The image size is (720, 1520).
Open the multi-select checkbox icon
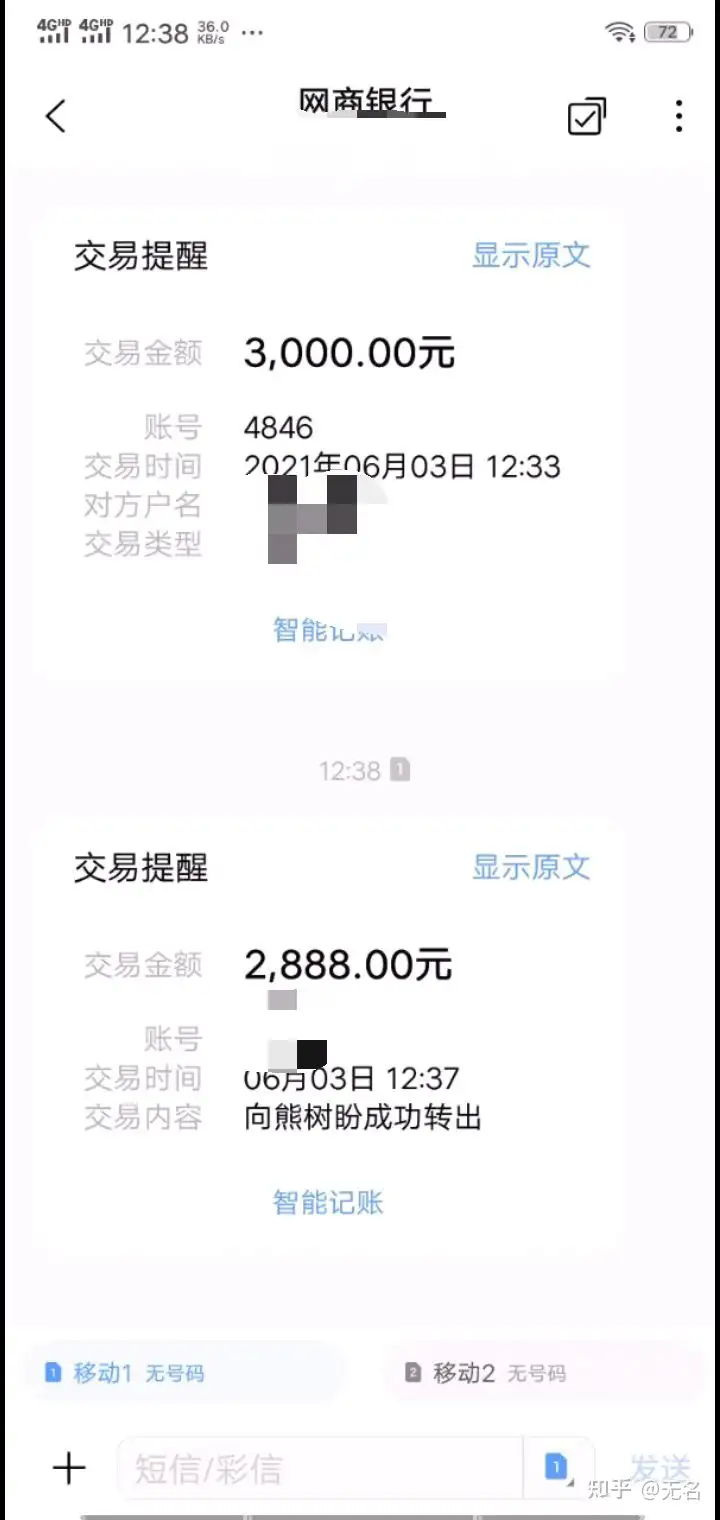(x=586, y=117)
